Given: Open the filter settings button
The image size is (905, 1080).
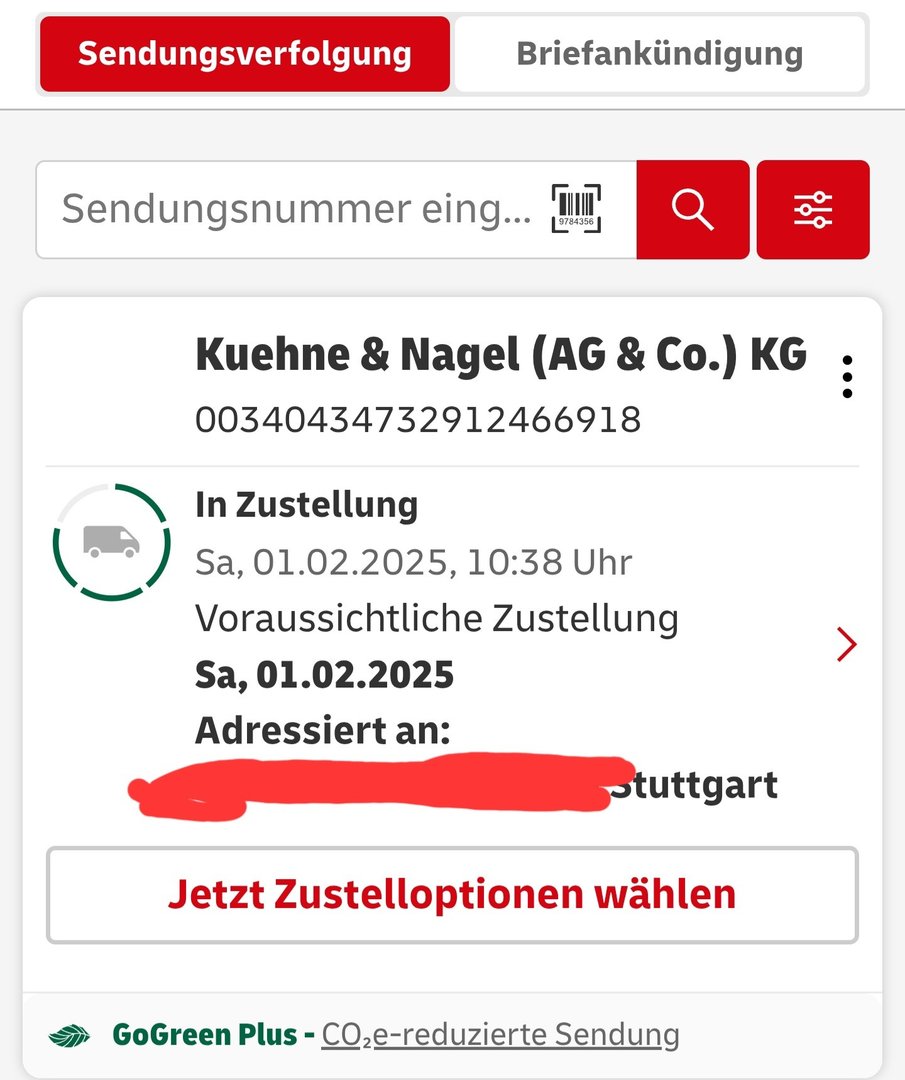Looking at the screenshot, I should 812,210.
